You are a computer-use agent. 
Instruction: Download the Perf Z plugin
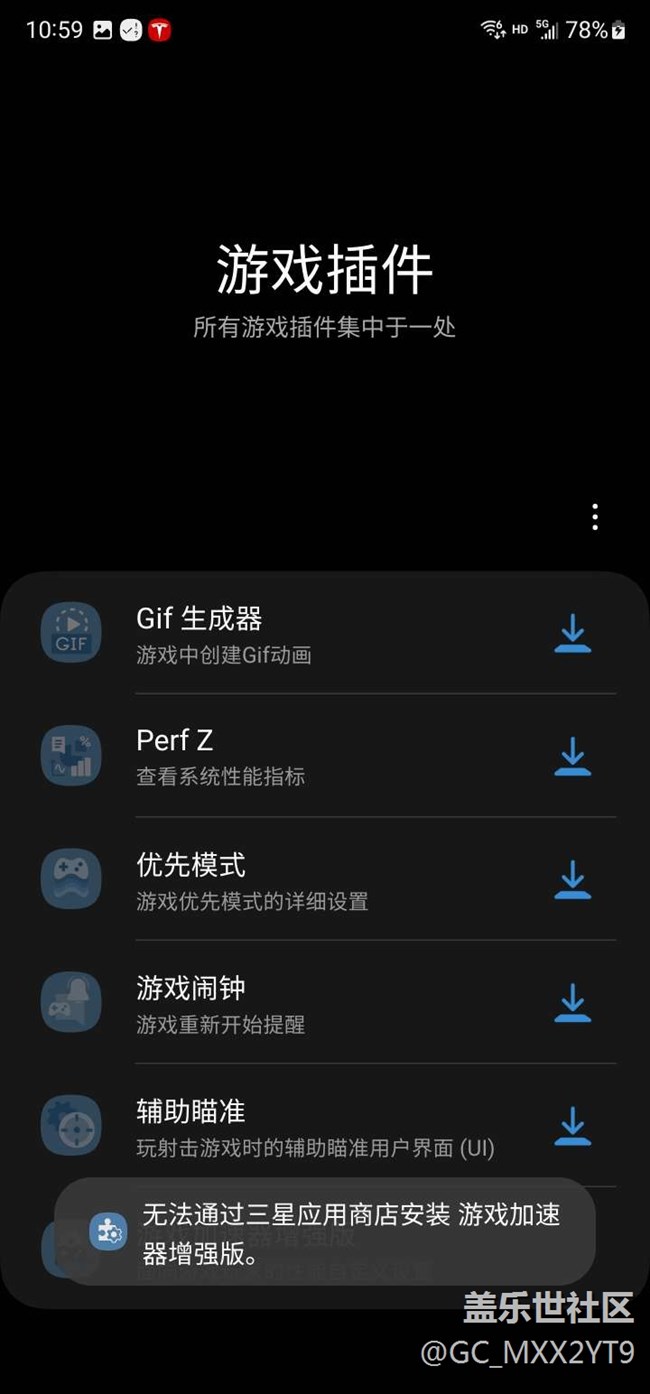(572, 756)
